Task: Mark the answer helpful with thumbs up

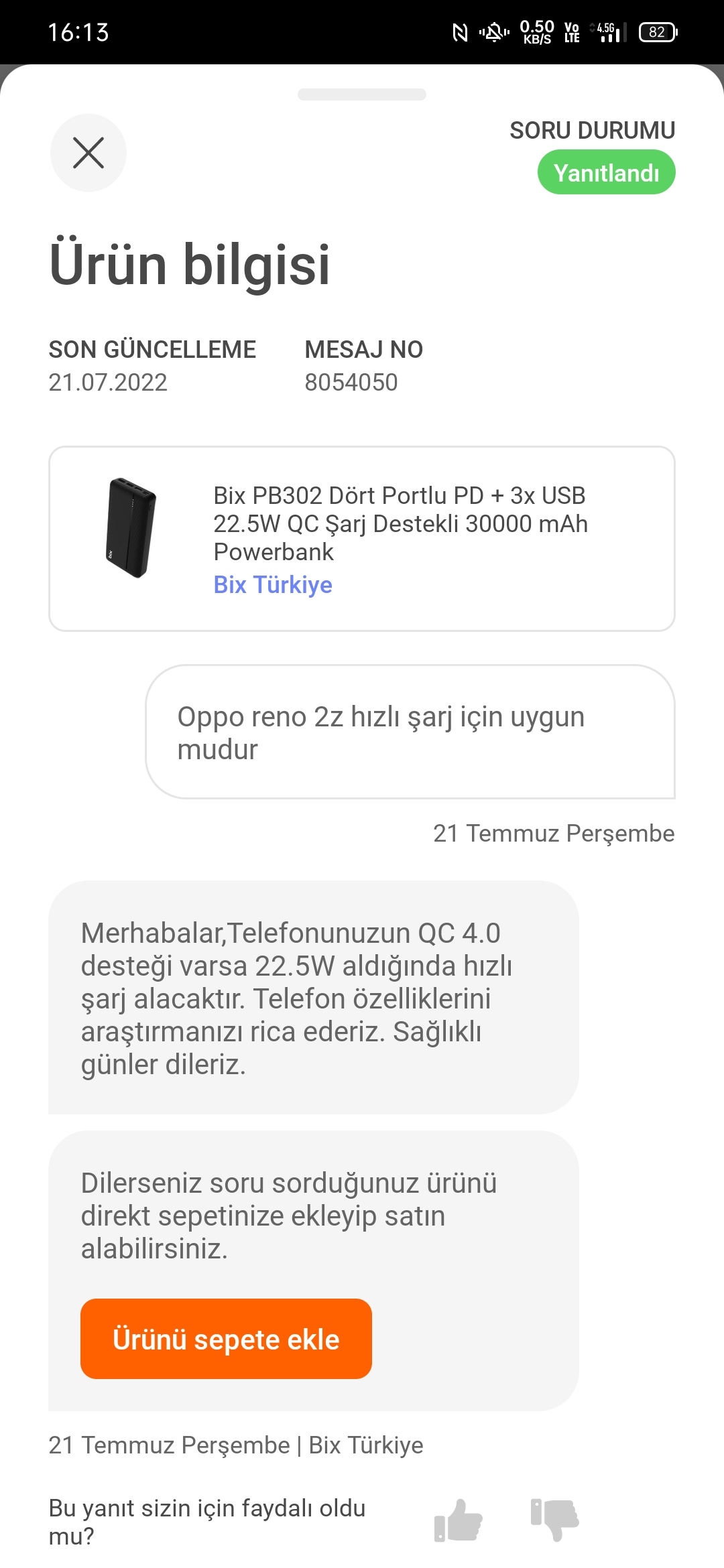Action: tap(459, 1520)
